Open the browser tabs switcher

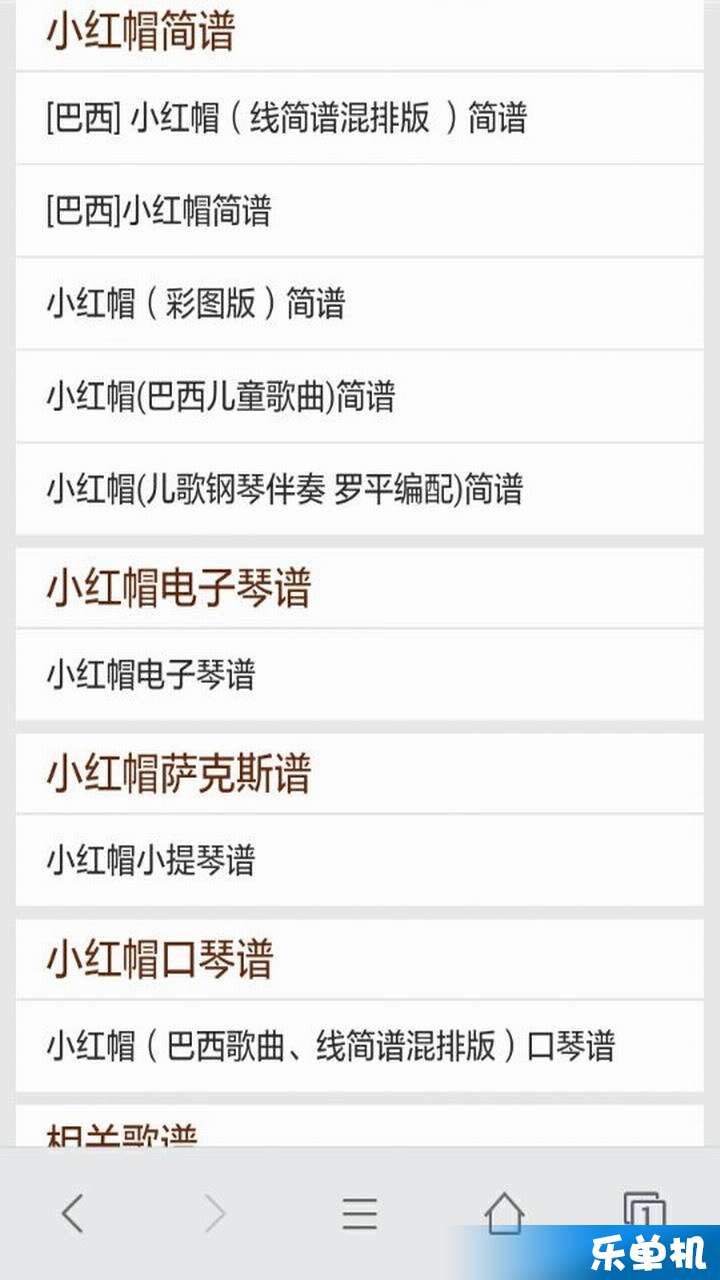[x=644, y=1212]
